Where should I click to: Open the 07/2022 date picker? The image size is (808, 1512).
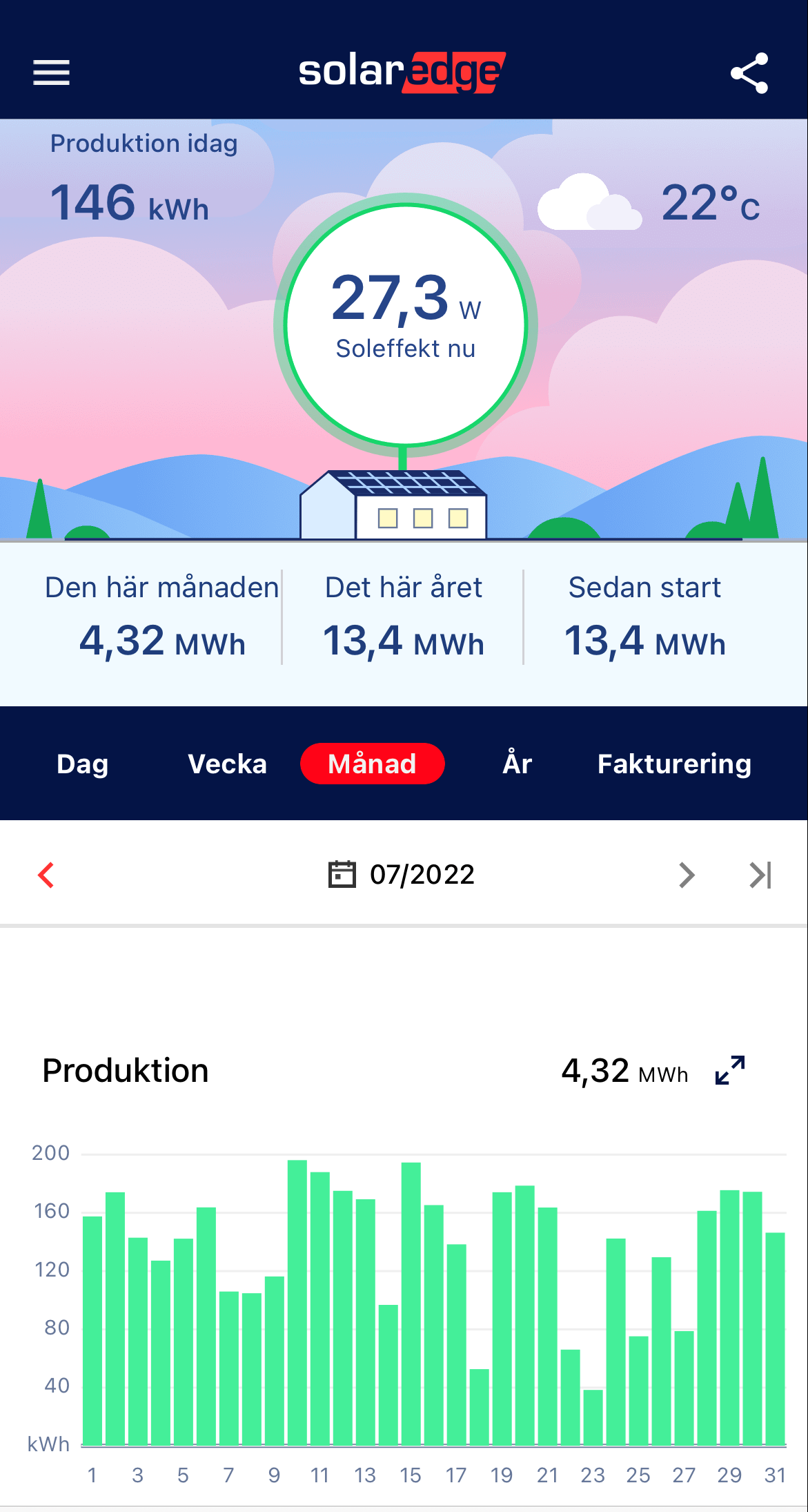click(402, 875)
